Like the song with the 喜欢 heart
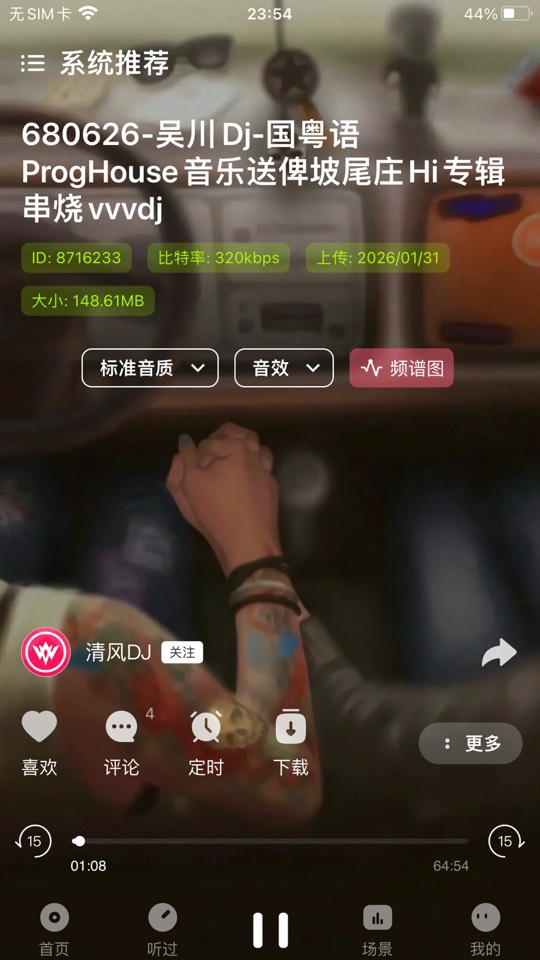The width and height of the screenshot is (540, 960). (x=40, y=743)
